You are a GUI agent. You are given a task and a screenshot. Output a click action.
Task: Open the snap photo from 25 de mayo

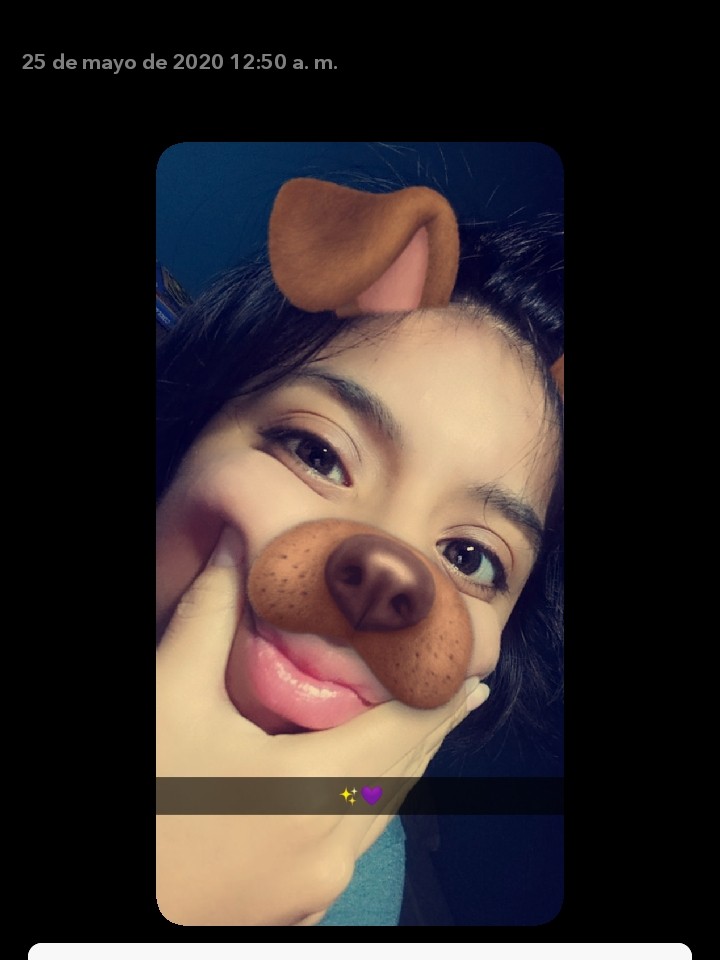(x=360, y=533)
